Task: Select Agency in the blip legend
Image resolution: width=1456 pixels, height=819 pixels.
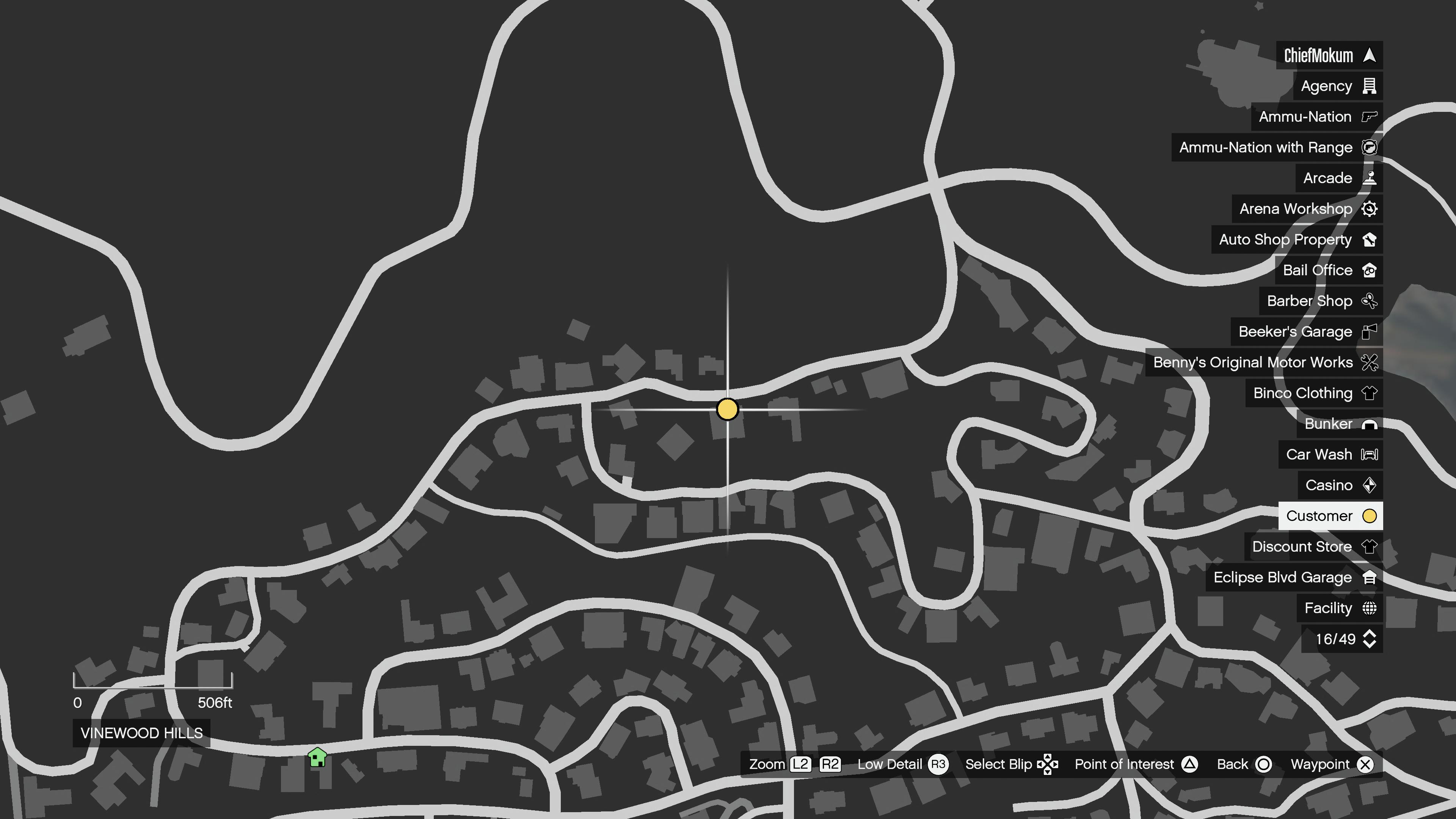Action: tap(1337, 86)
